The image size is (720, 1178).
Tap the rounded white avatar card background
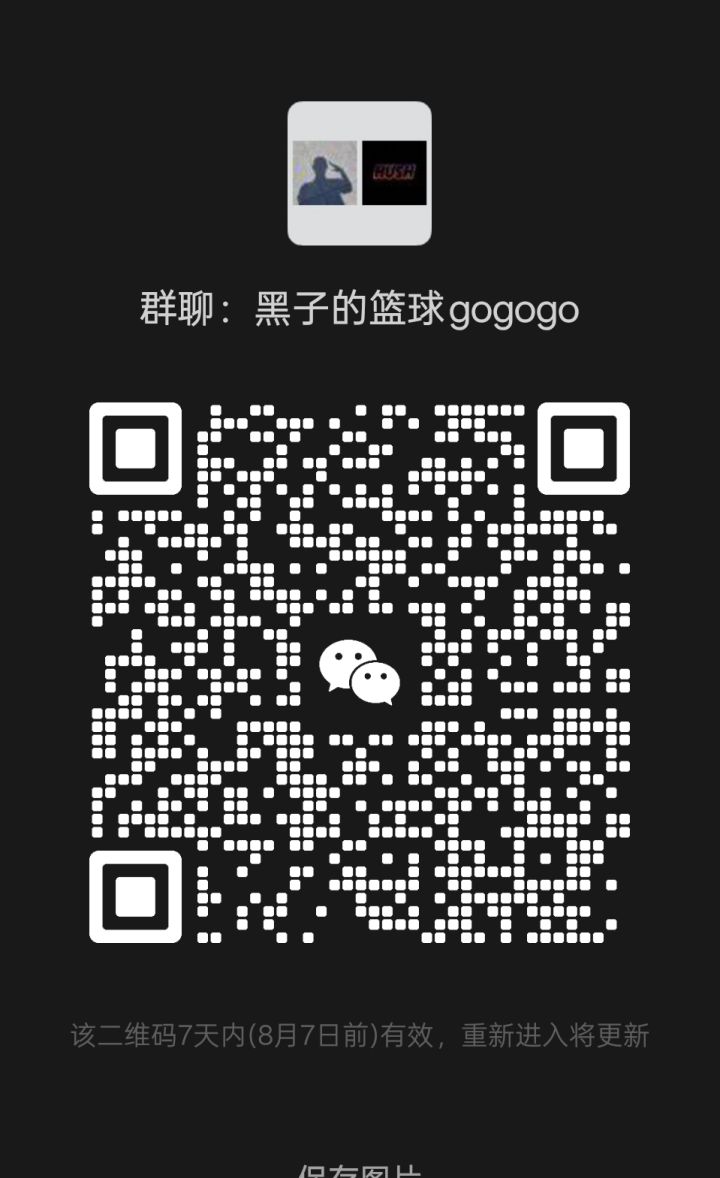358,225
